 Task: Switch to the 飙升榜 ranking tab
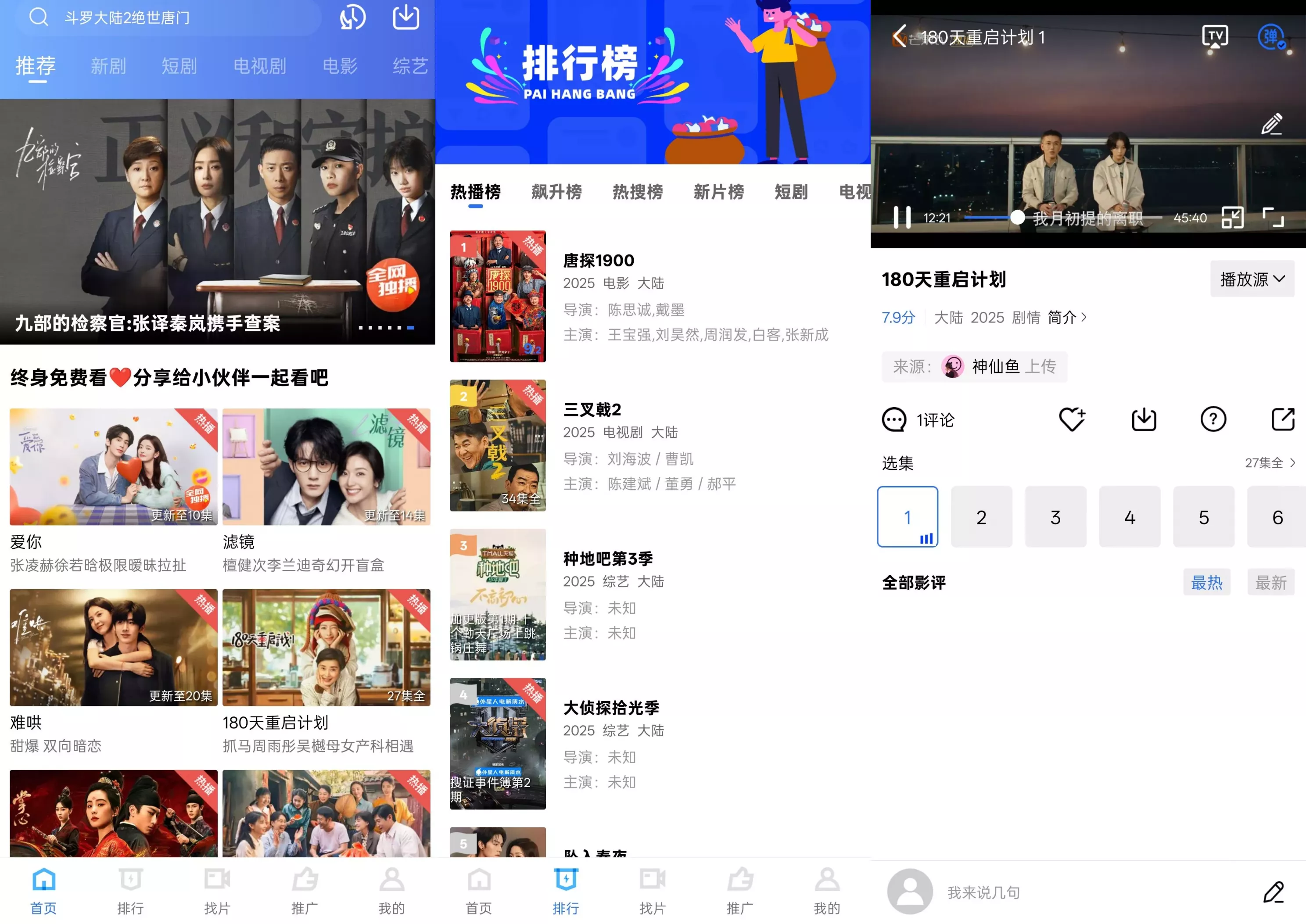(x=556, y=192)
